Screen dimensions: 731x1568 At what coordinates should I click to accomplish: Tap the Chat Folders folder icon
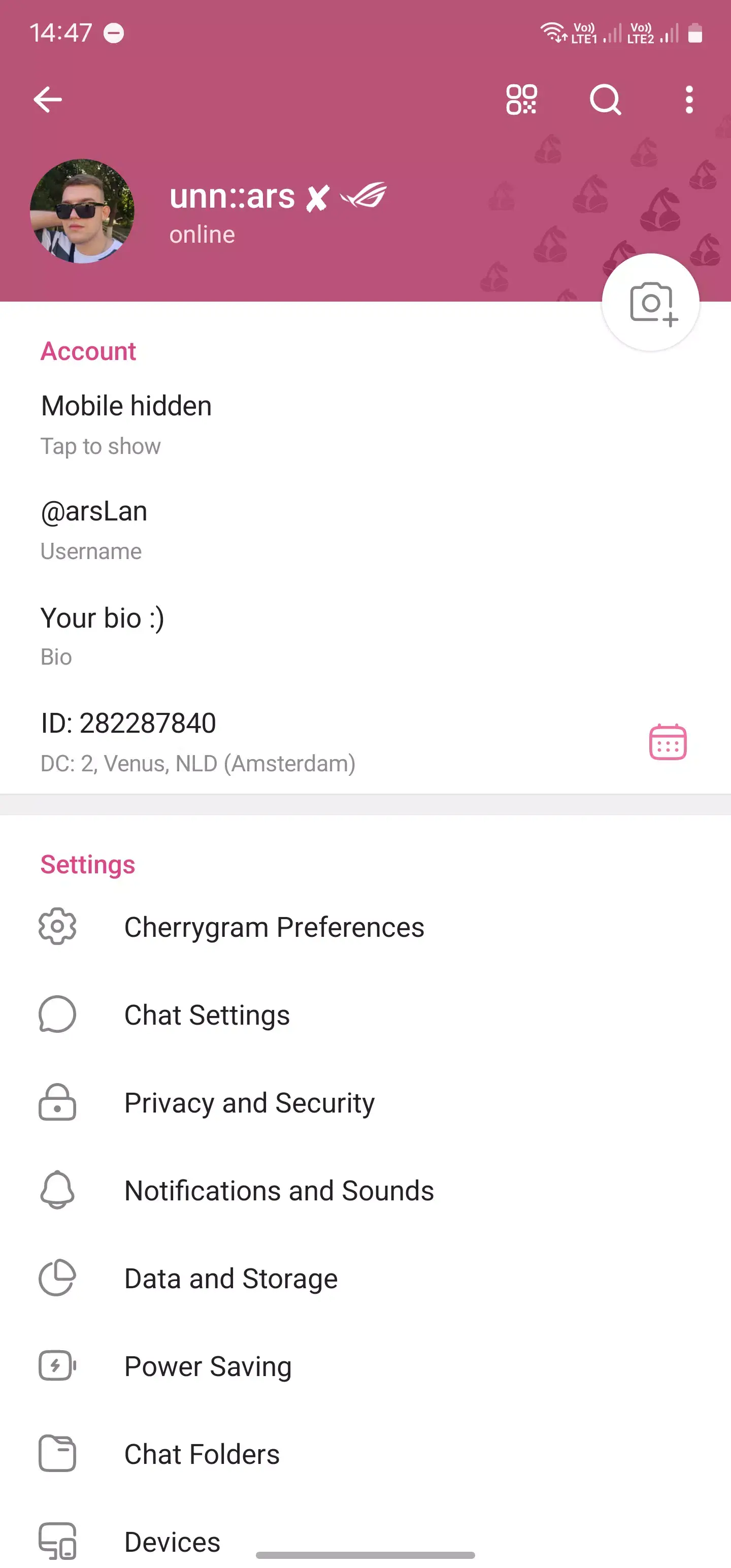click(x=57, y=1454)
